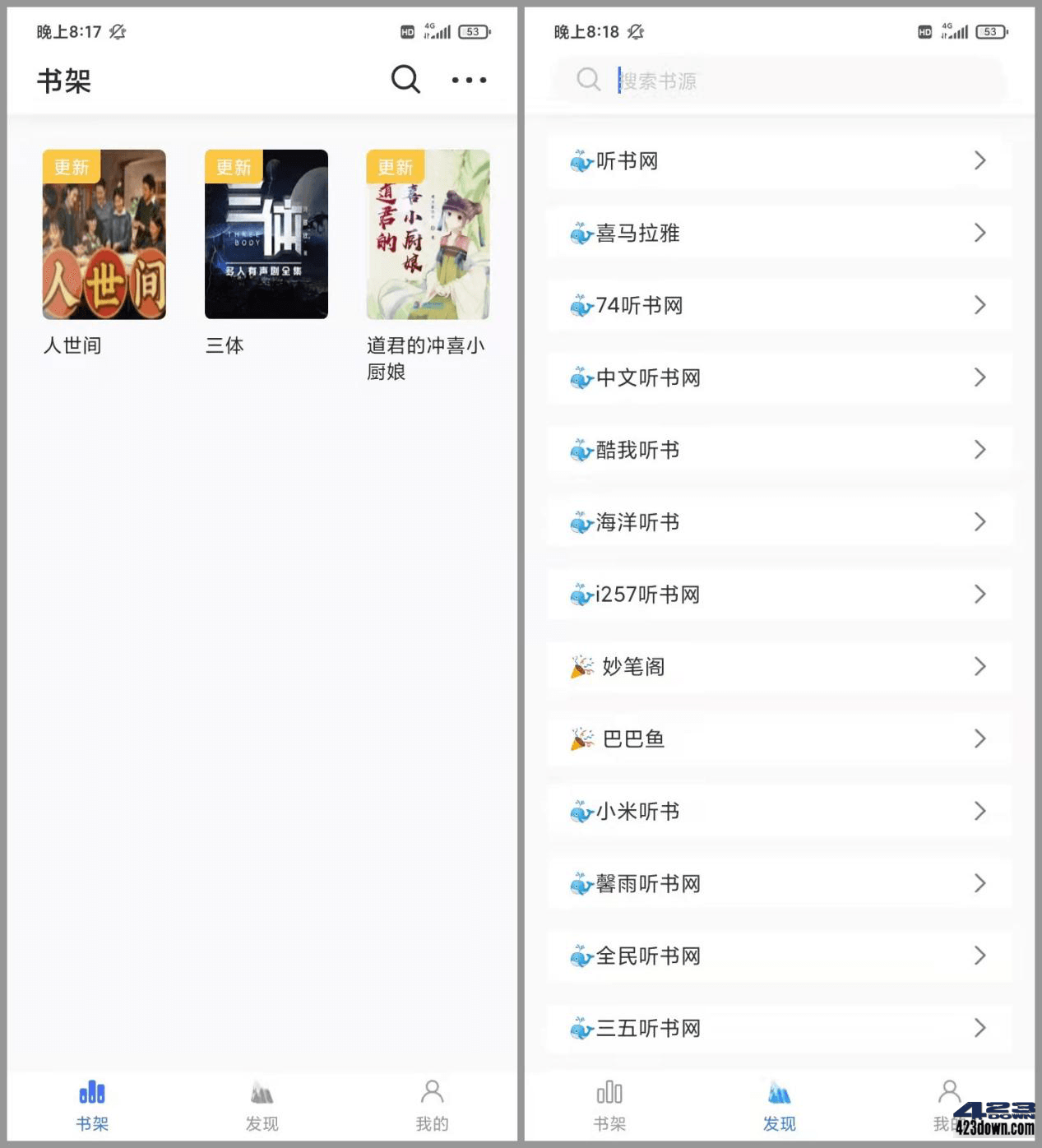The width and height of the screenshot is (1042, 1148).
Task: Tap the mountain Discover icon in bottom bar
Action: coord(262,1094)
